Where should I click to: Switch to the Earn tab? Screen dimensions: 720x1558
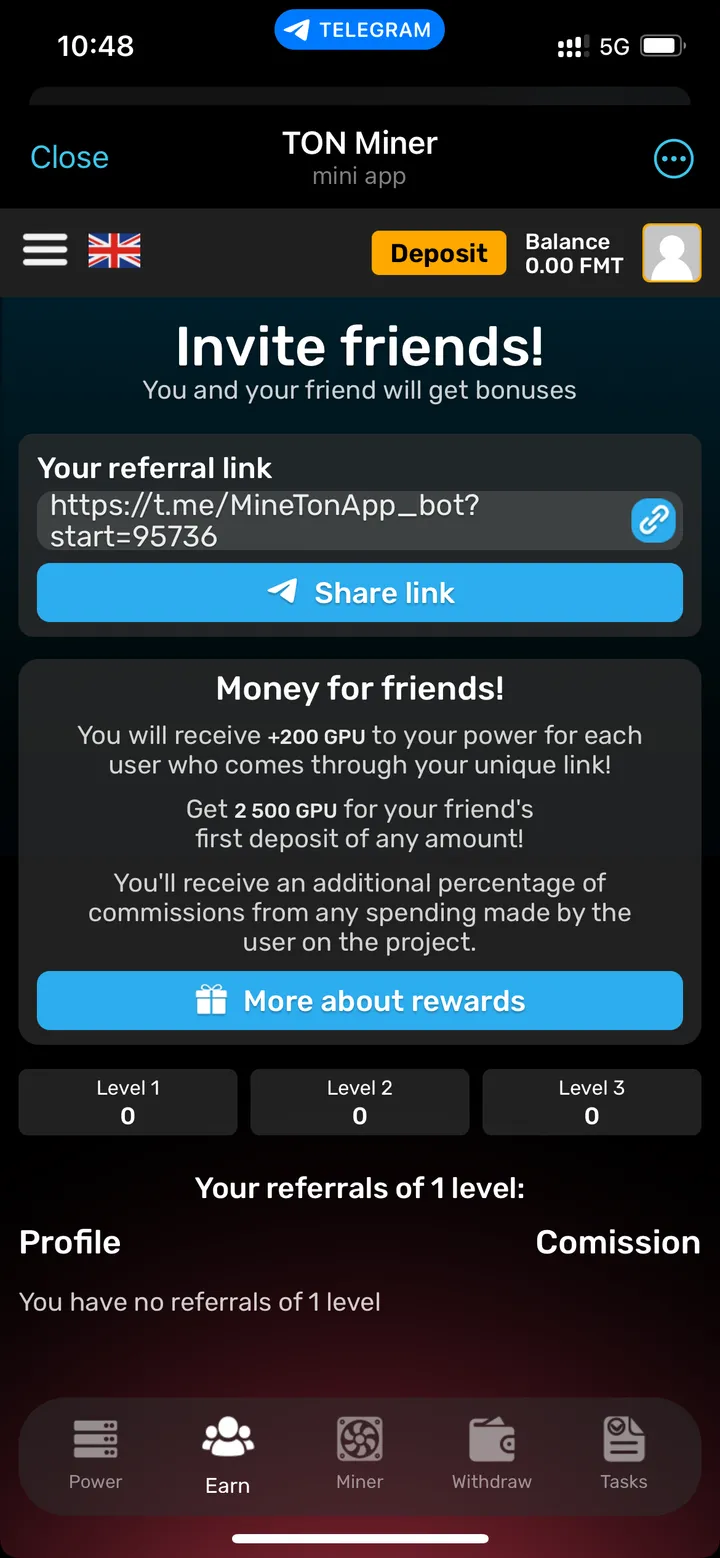point(227,1456)
